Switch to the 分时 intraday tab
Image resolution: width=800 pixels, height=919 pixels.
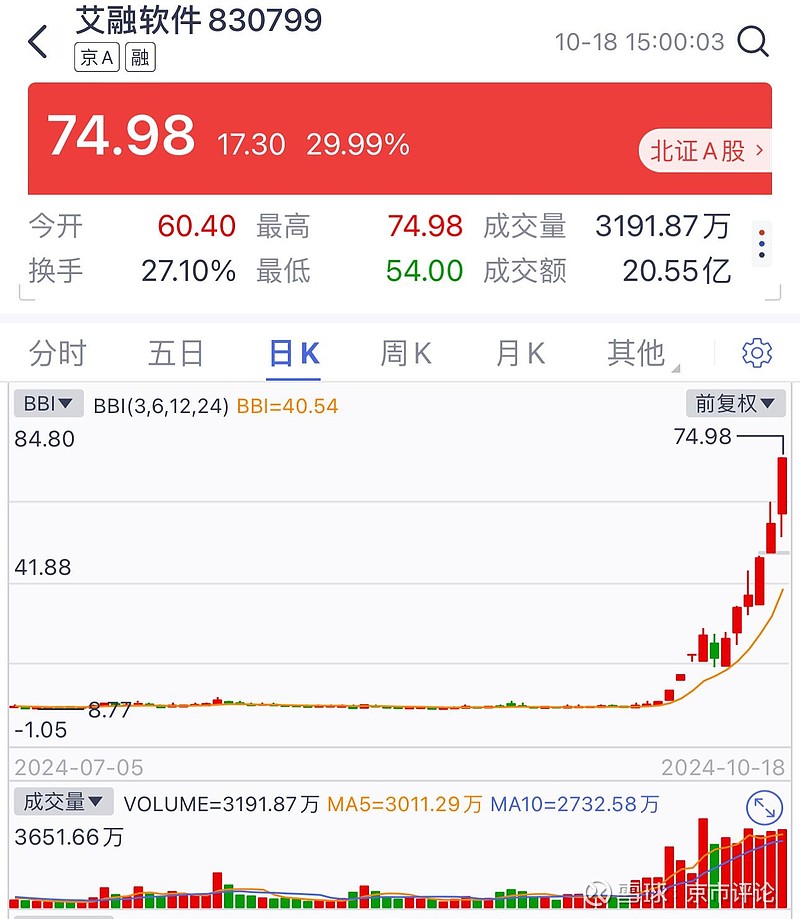tap(57, 352)
